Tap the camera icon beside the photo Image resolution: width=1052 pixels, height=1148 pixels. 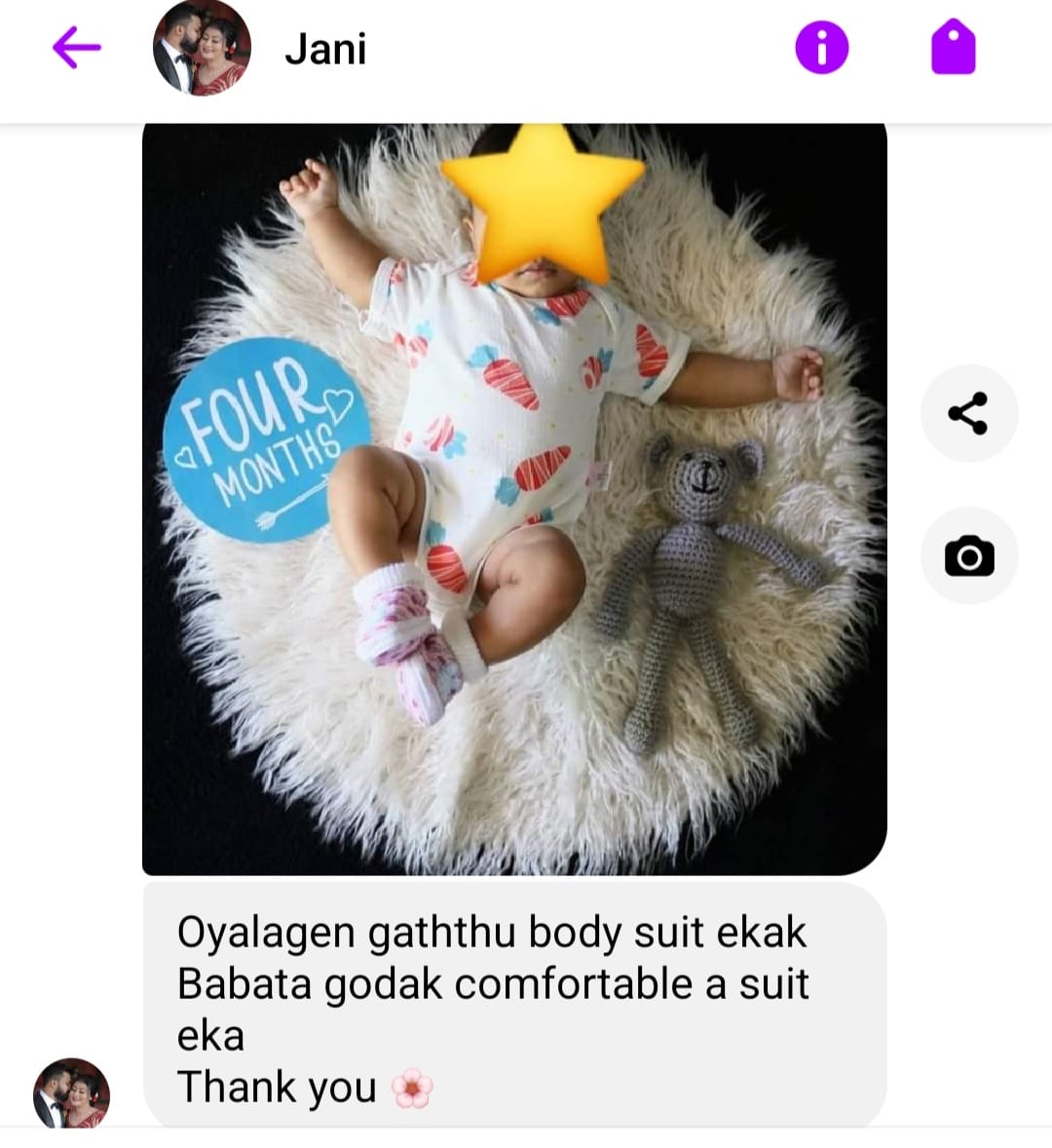968,555
